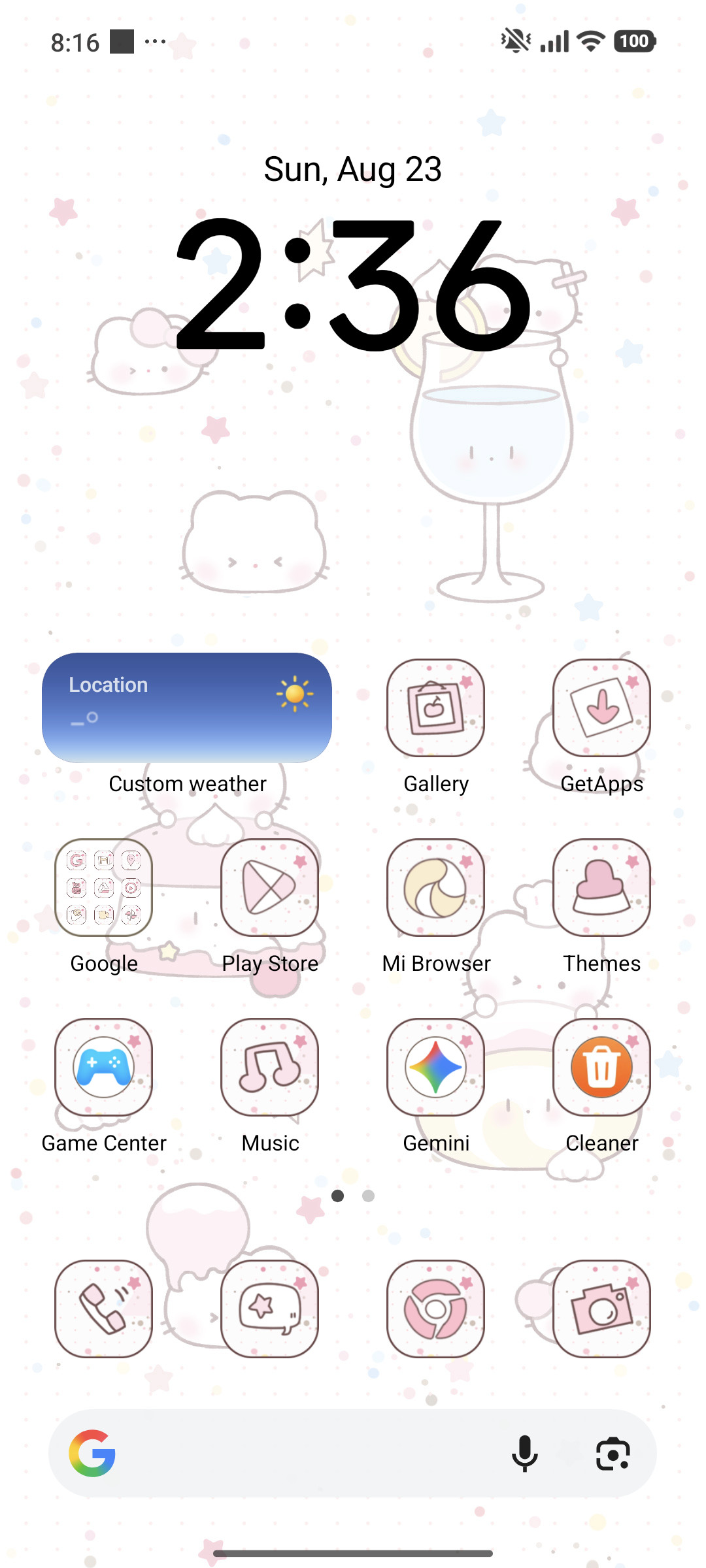Open the Gallery app
This screenshot has height=1568, width=706.
436,708
